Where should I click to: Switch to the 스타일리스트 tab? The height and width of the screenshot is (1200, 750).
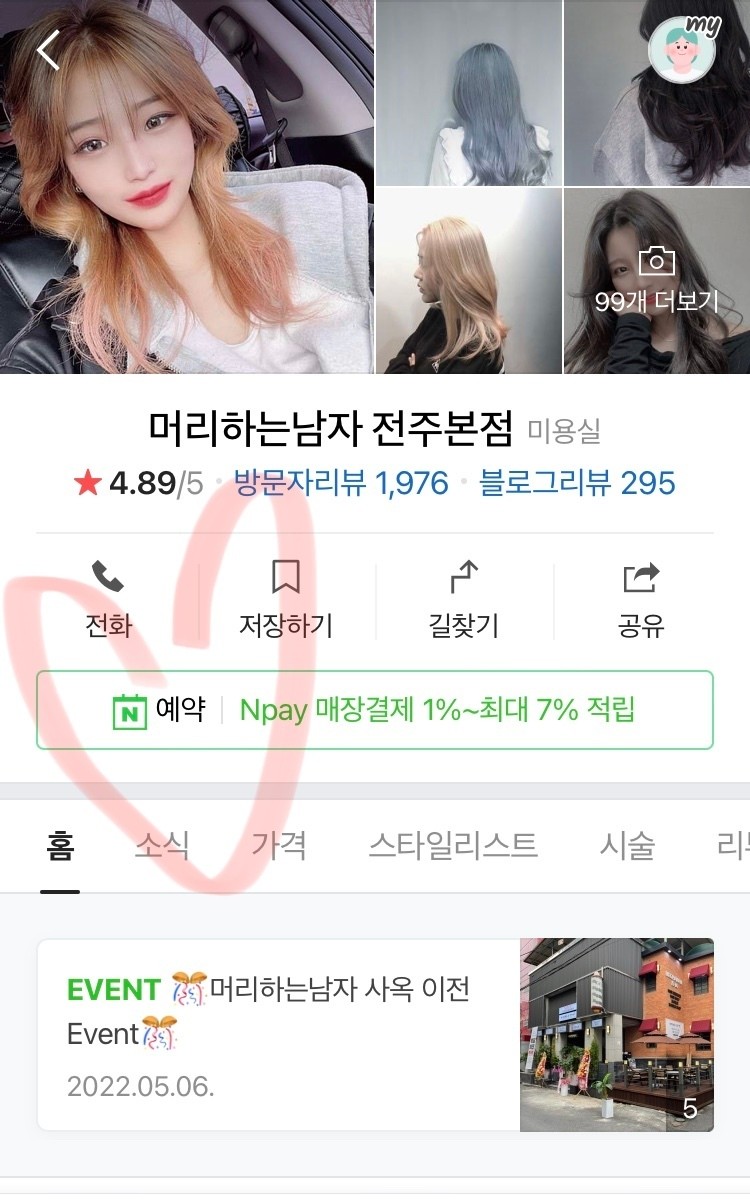(453, 846)
